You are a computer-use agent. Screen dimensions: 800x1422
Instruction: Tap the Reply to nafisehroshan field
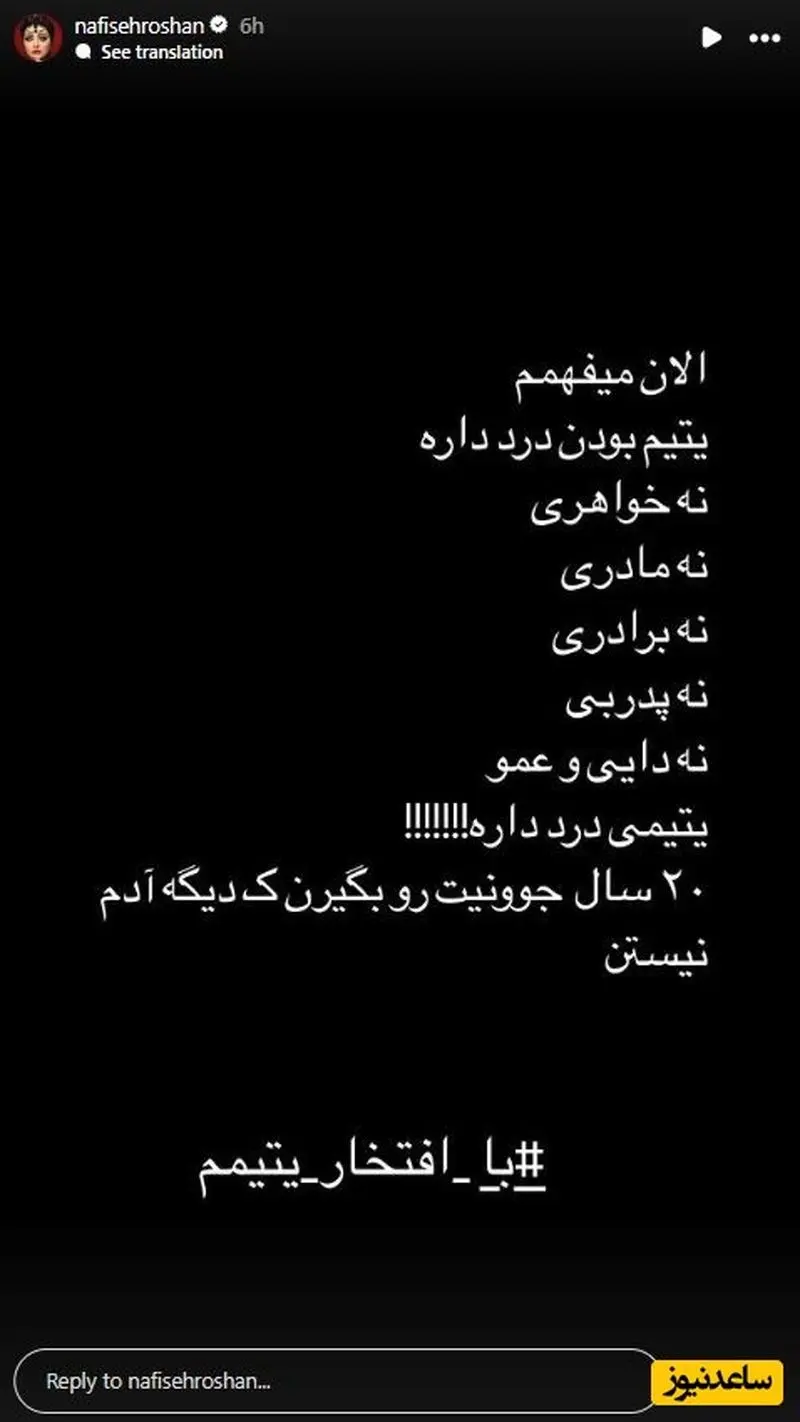pos(330,1382)
